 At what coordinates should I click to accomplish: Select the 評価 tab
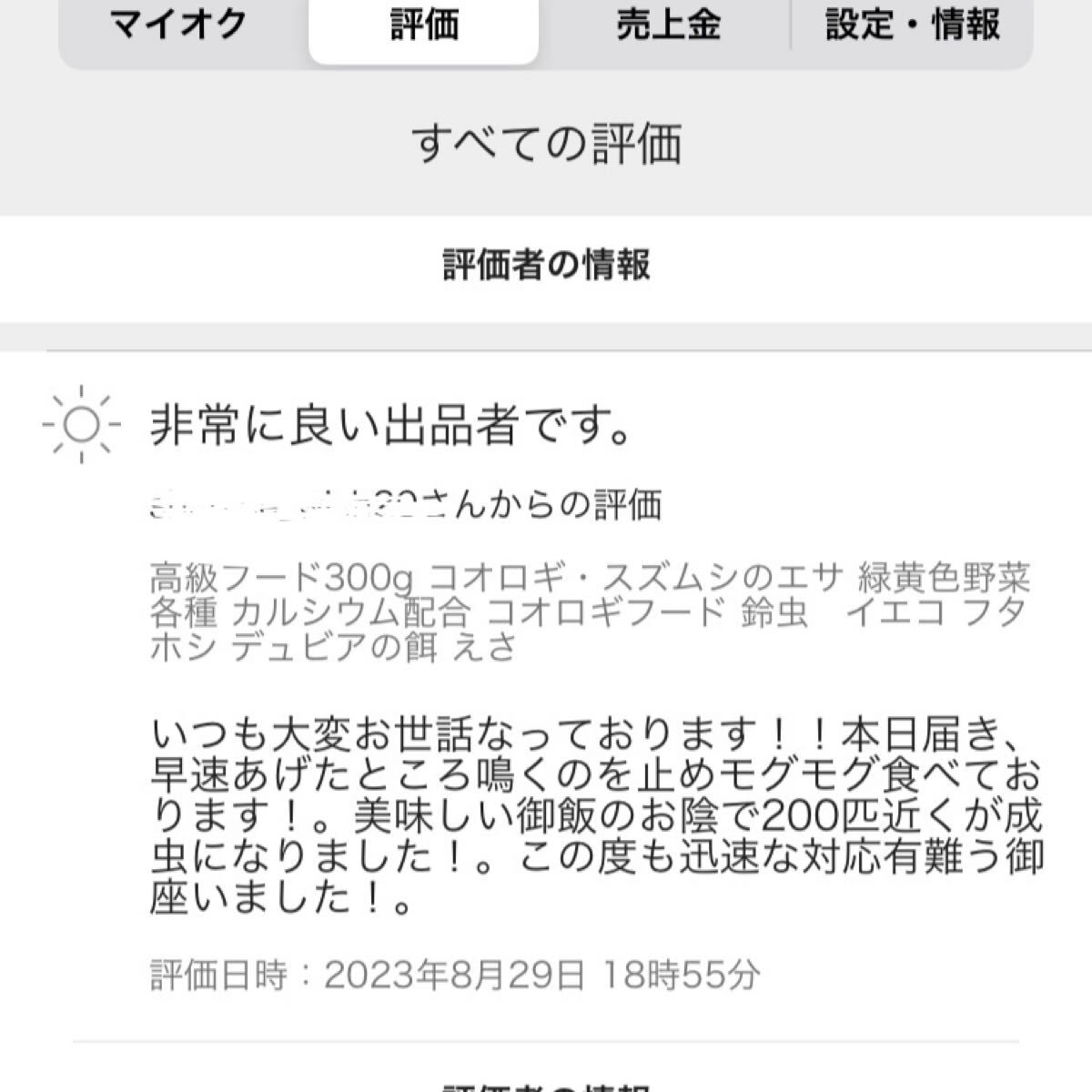pos(423,25)
